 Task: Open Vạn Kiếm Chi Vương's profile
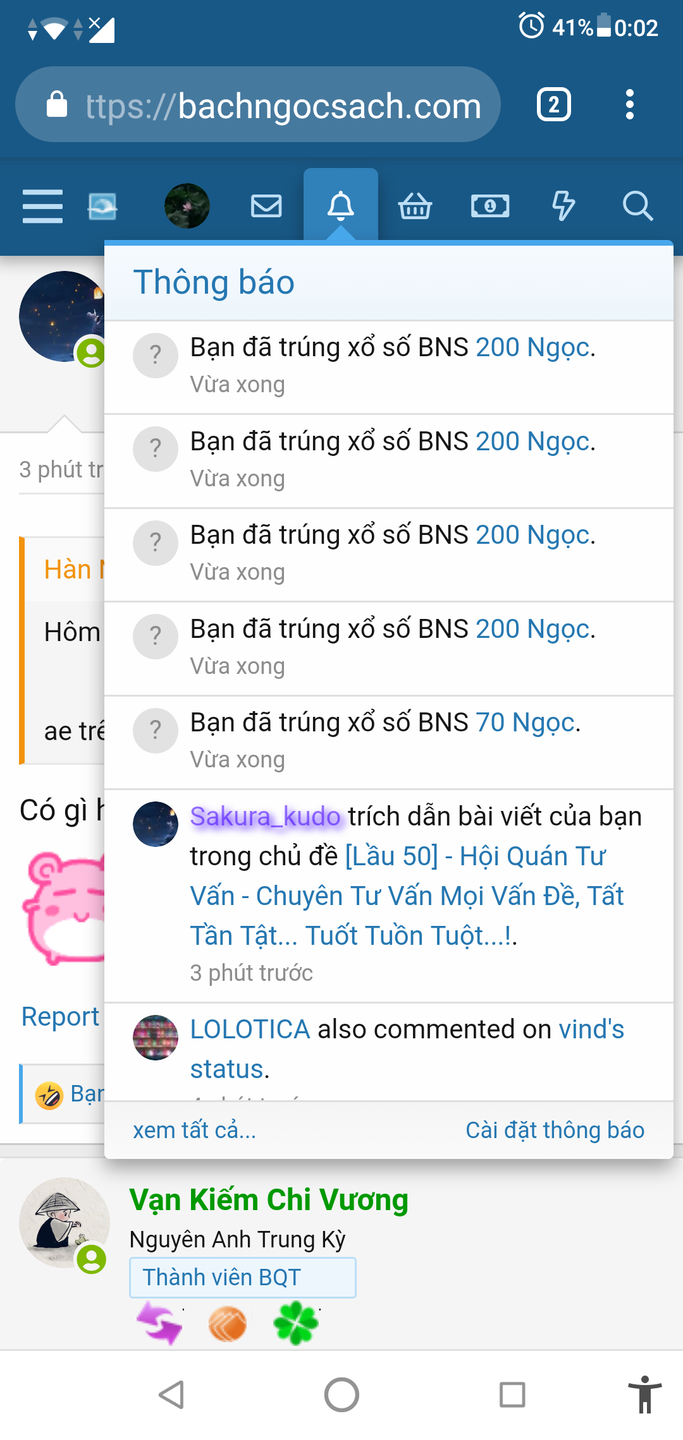click(269, 1199)
